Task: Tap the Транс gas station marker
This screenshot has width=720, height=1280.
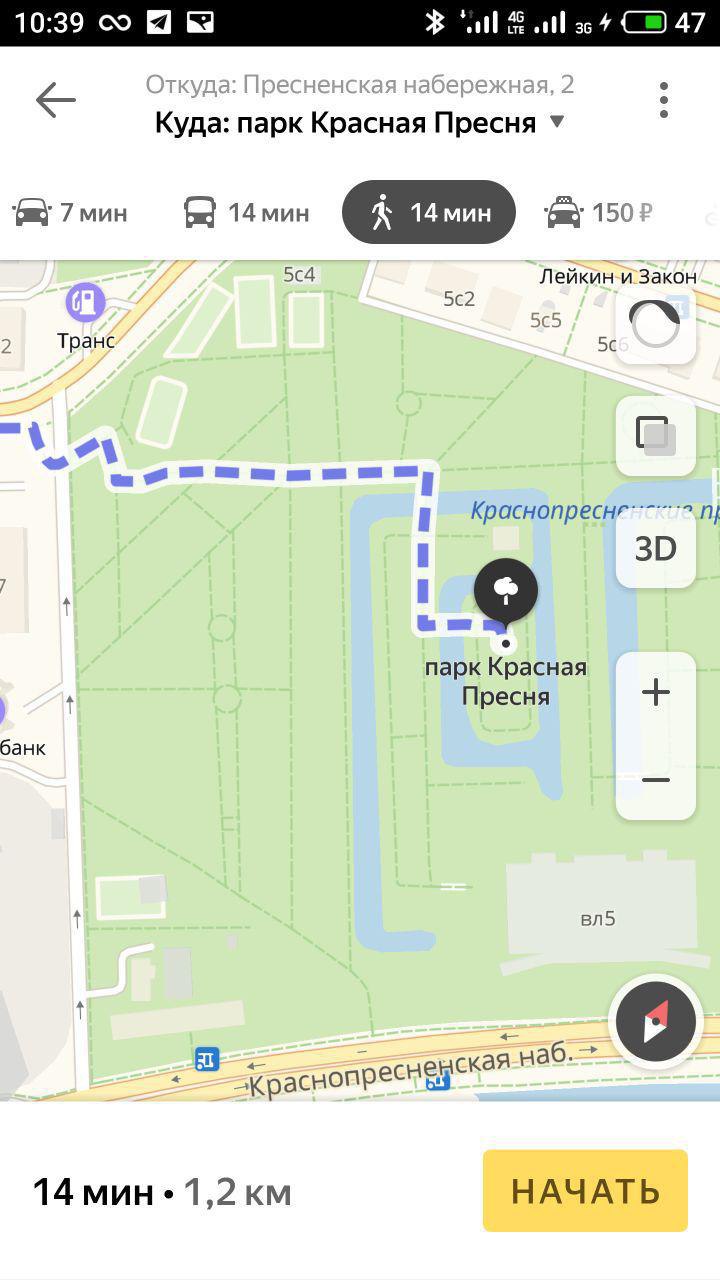Action: coord(86,300)
